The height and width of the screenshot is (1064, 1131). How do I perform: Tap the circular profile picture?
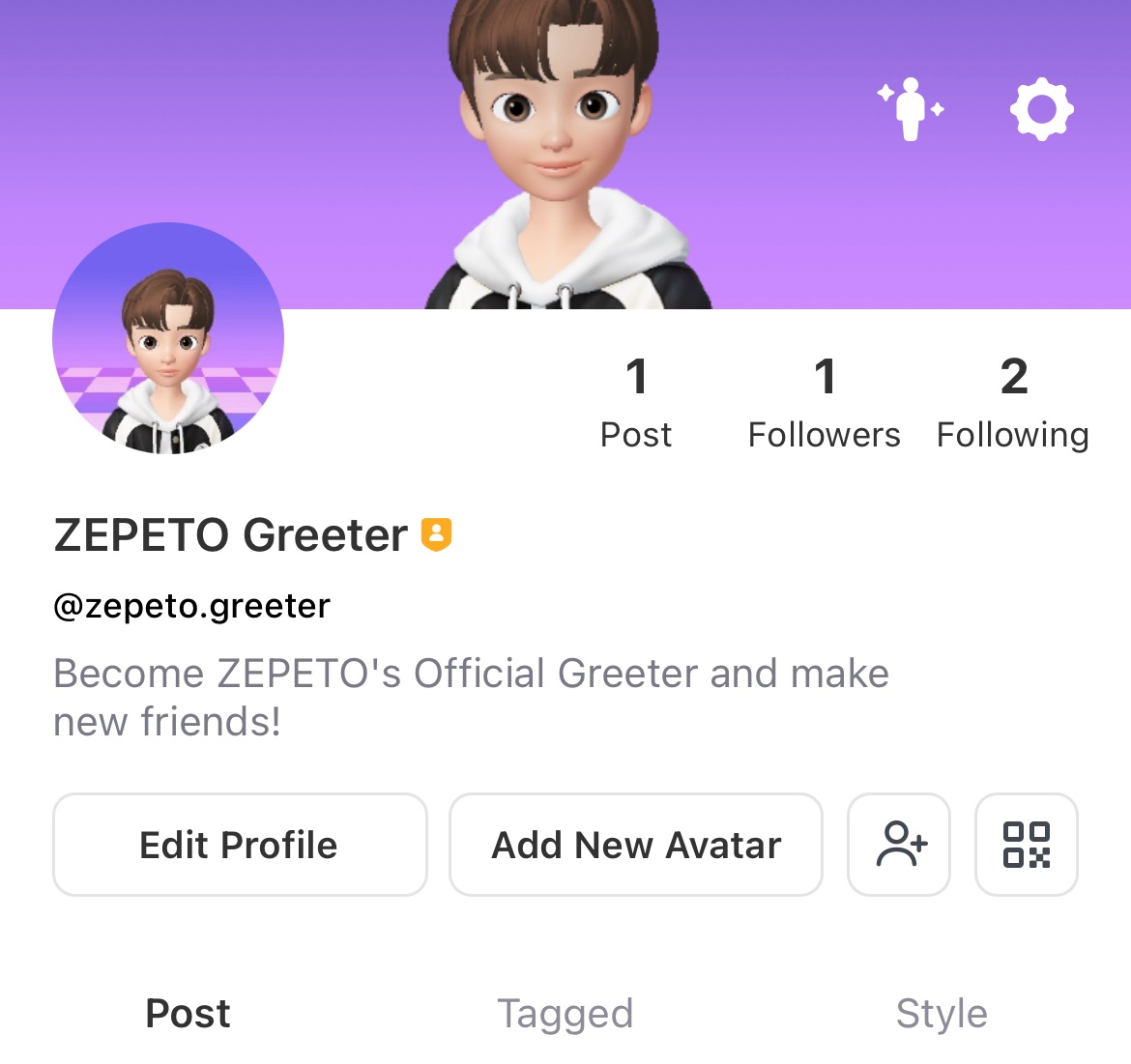tap(168, 339)
